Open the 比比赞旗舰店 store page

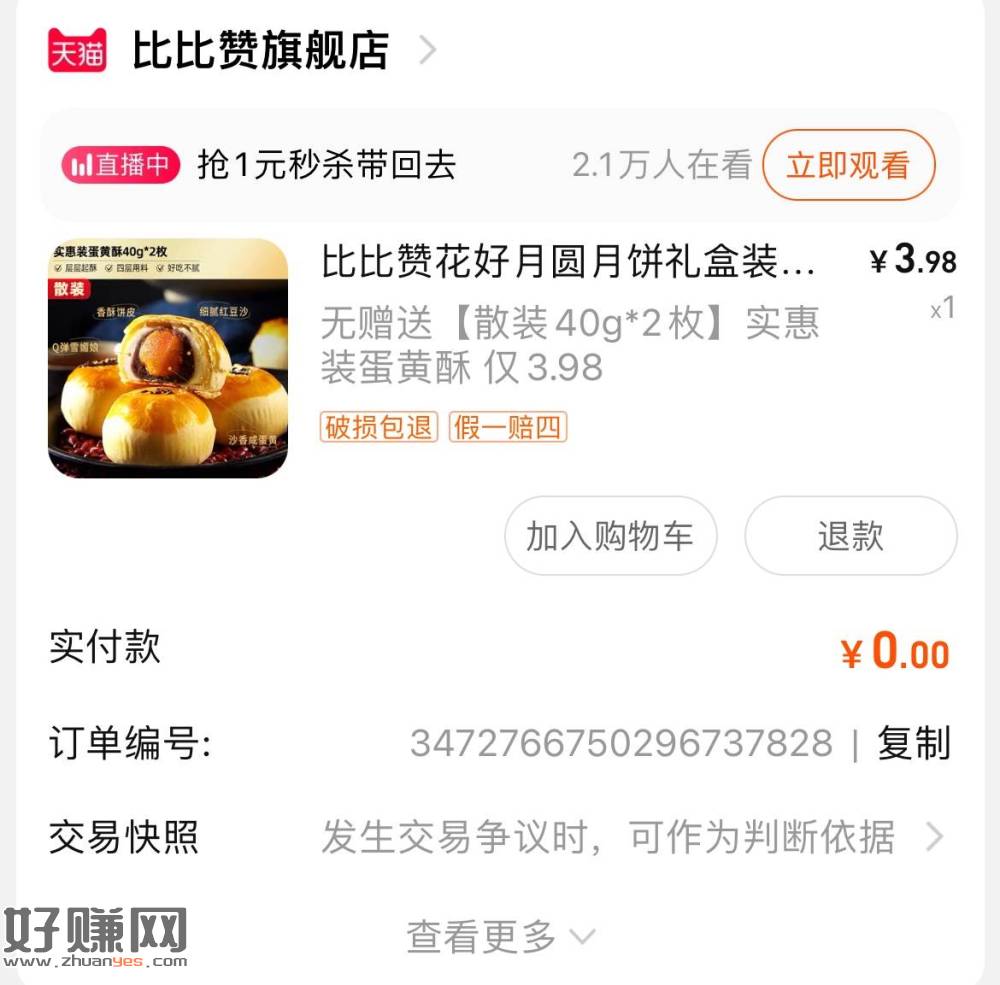(x=260, y=50)
